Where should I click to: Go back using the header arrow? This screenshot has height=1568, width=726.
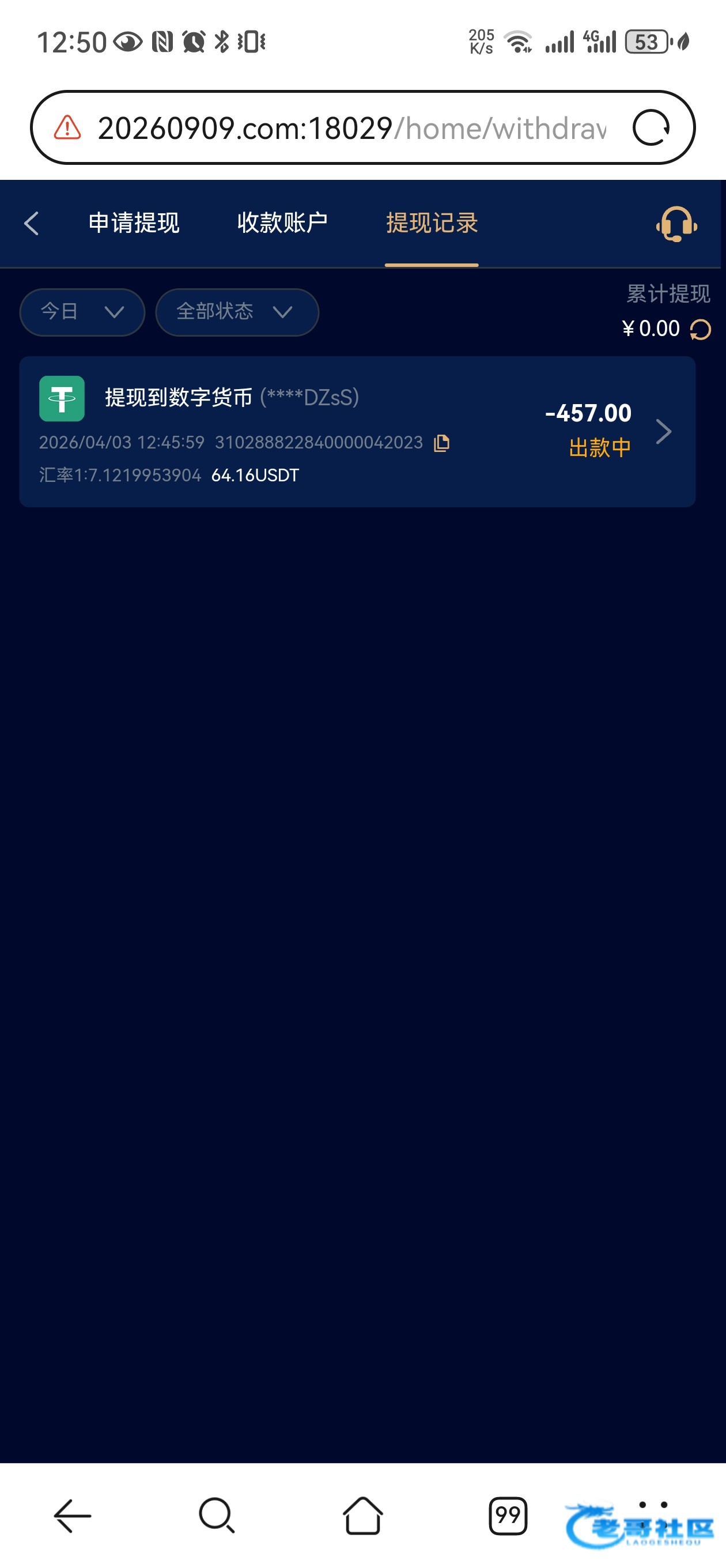32,224
